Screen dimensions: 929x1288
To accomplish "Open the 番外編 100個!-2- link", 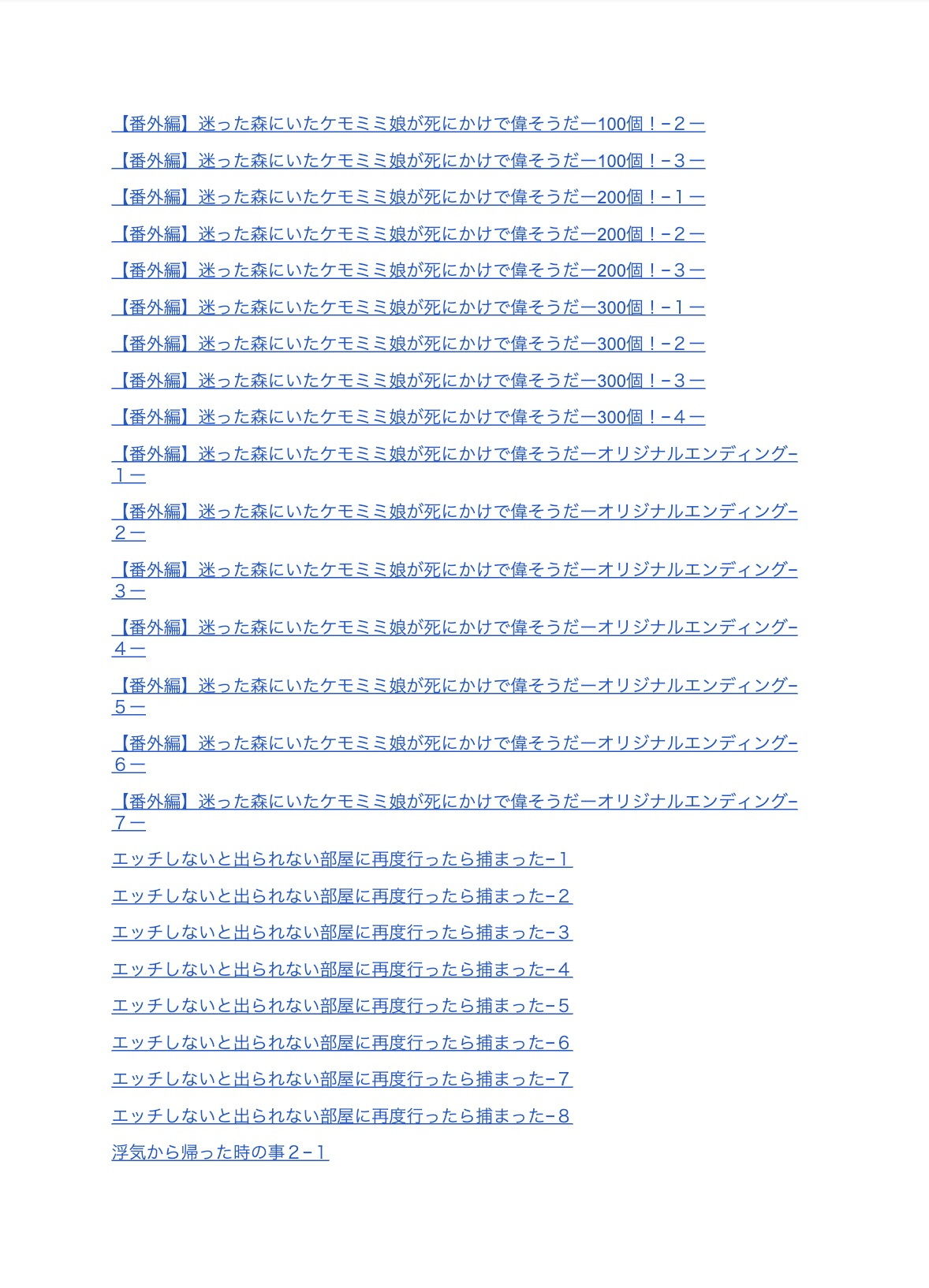I will coord(409,124).
